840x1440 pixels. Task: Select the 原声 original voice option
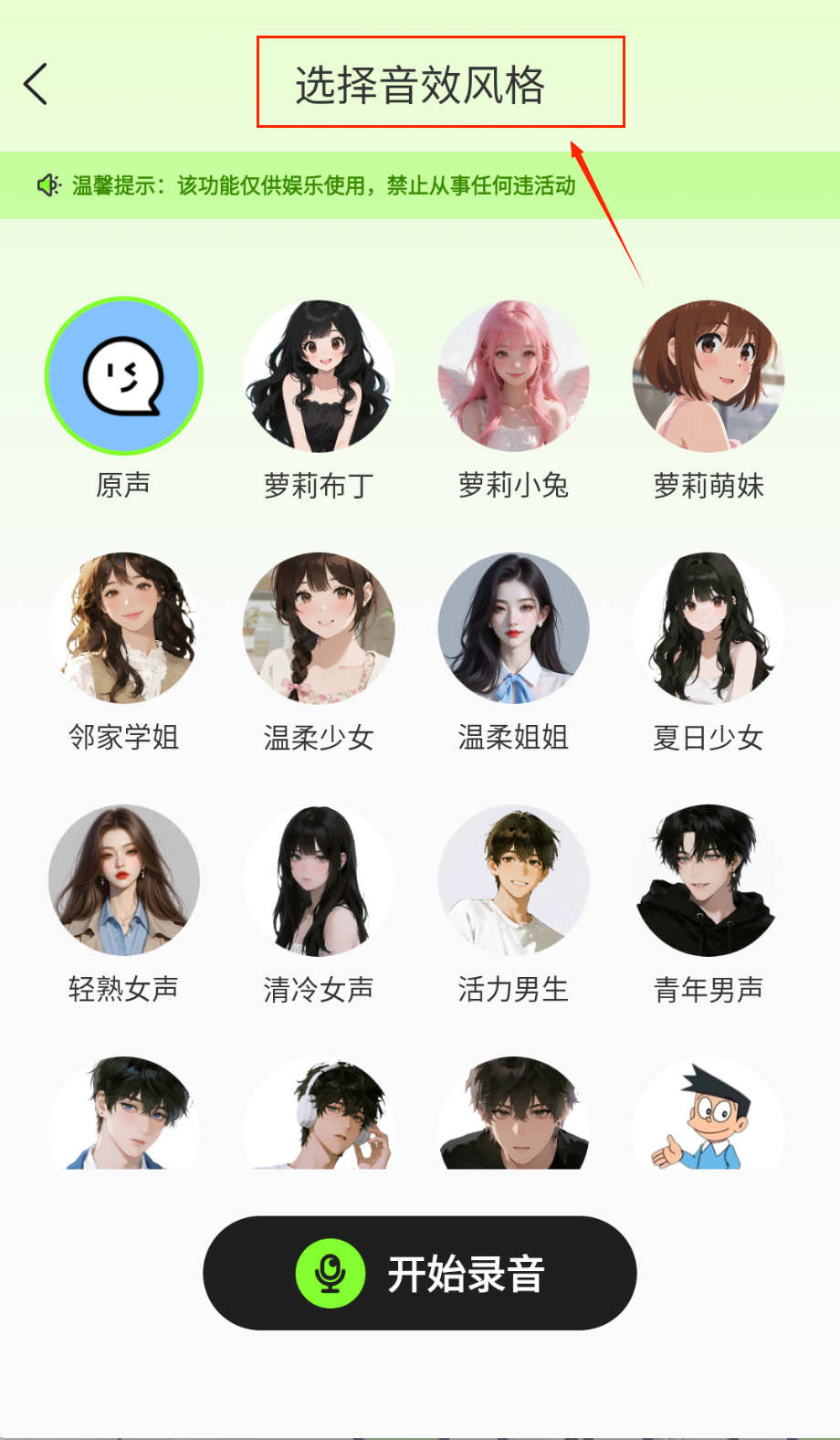tap(124, 376)
